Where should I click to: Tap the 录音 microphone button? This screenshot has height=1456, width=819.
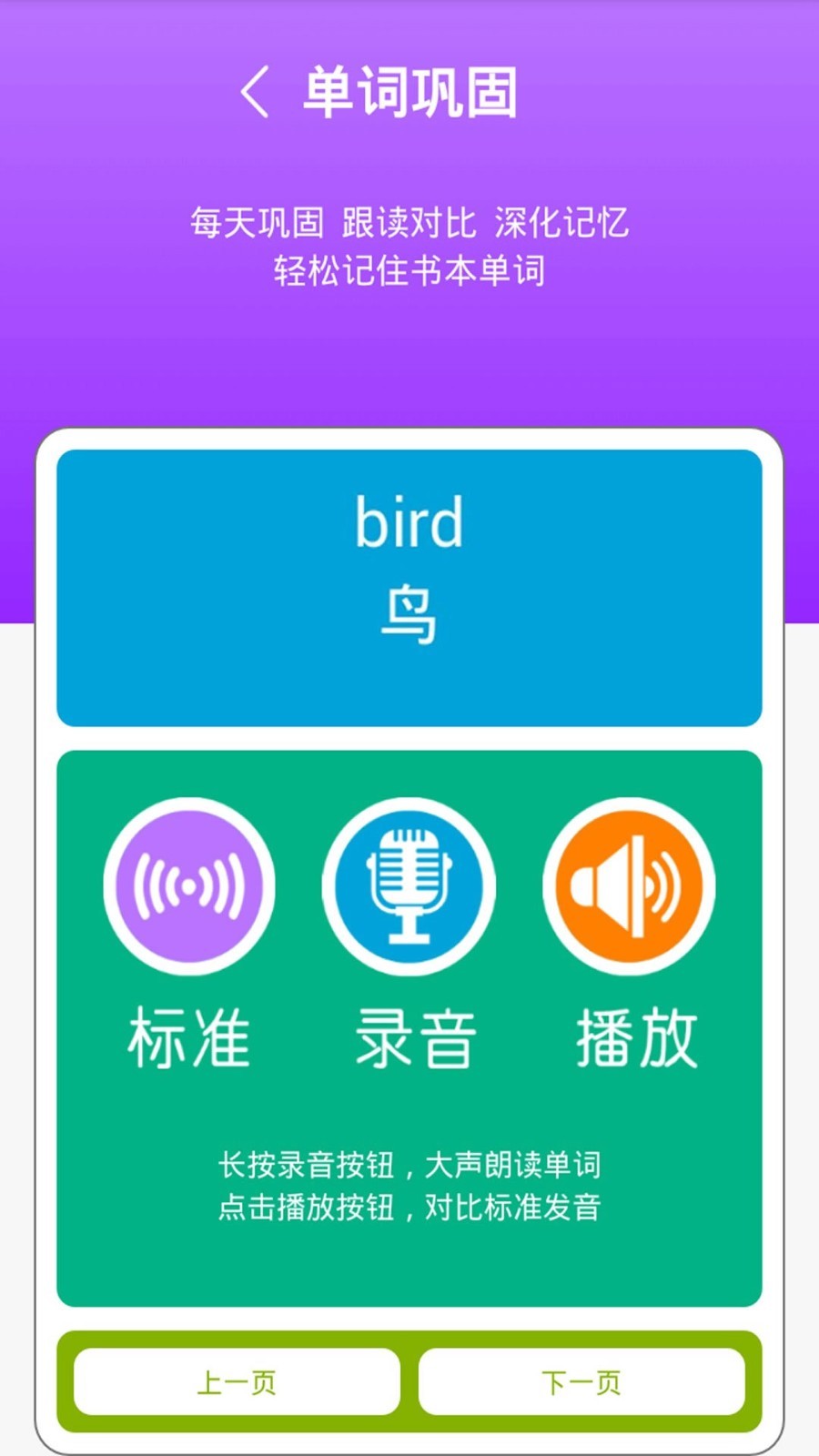(x=409, y=885)
